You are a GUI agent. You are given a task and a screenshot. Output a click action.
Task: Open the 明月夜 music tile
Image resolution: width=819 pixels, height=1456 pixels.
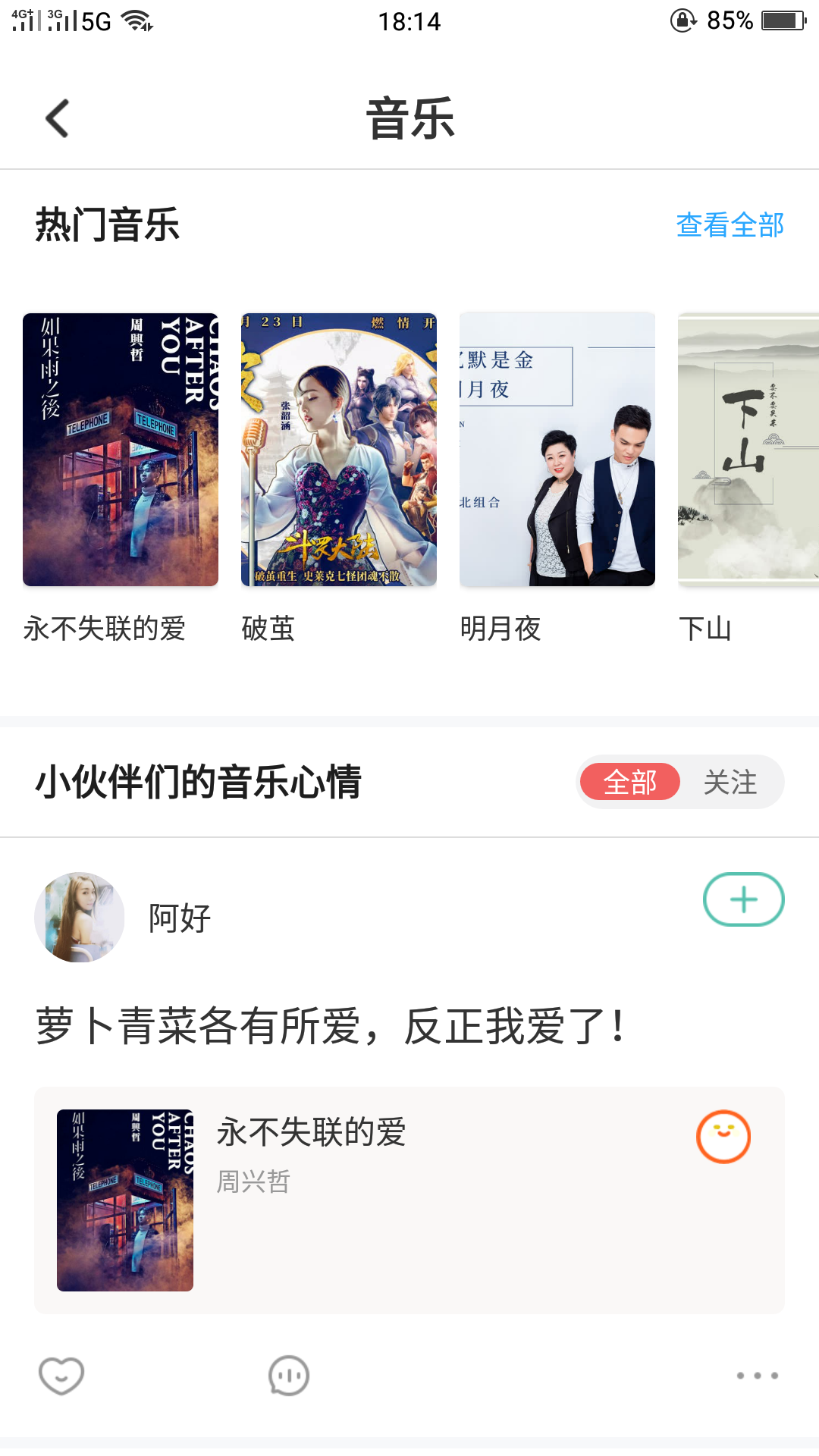[x=557, y=450]
